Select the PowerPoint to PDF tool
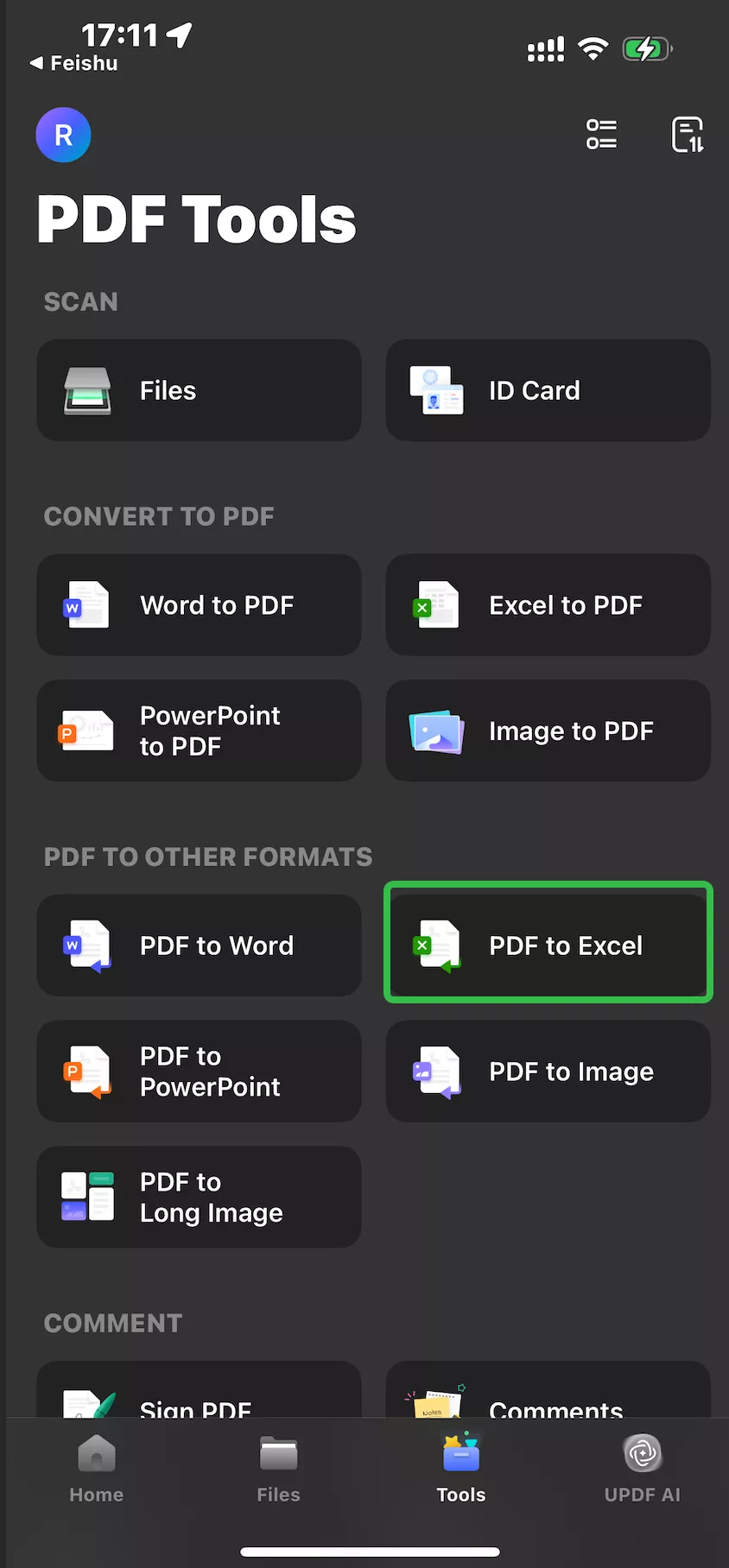The image size is (729, 1568). [x=199, y=730]
